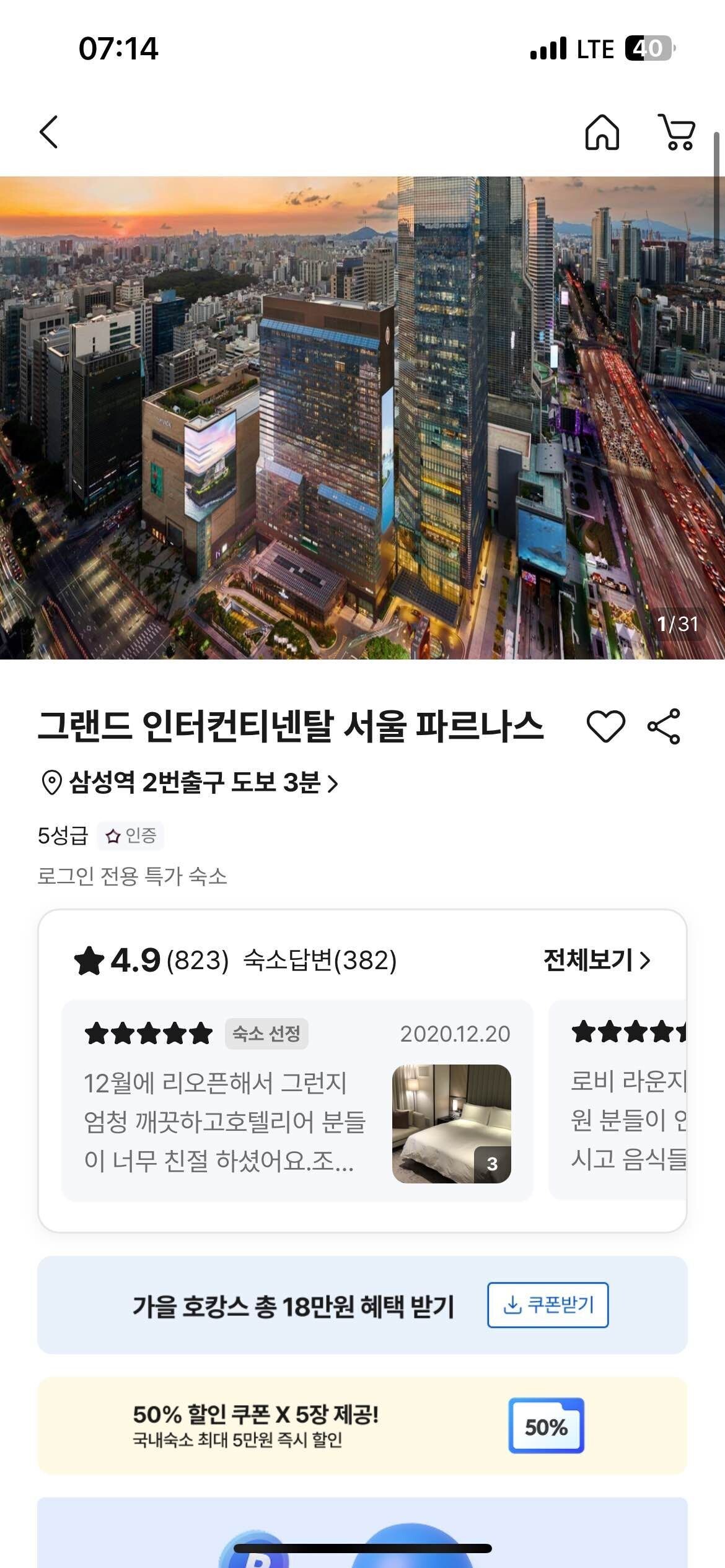Tap the back arrow to return
The width and height of the screenshot is (725, 1568).
(50, 133)
